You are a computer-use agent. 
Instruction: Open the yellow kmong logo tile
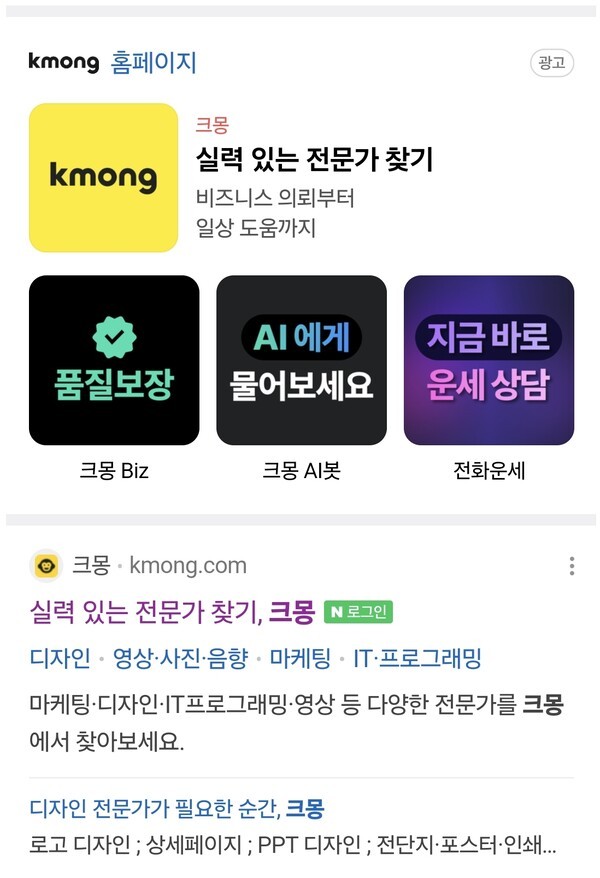click(x=103, y=178)
